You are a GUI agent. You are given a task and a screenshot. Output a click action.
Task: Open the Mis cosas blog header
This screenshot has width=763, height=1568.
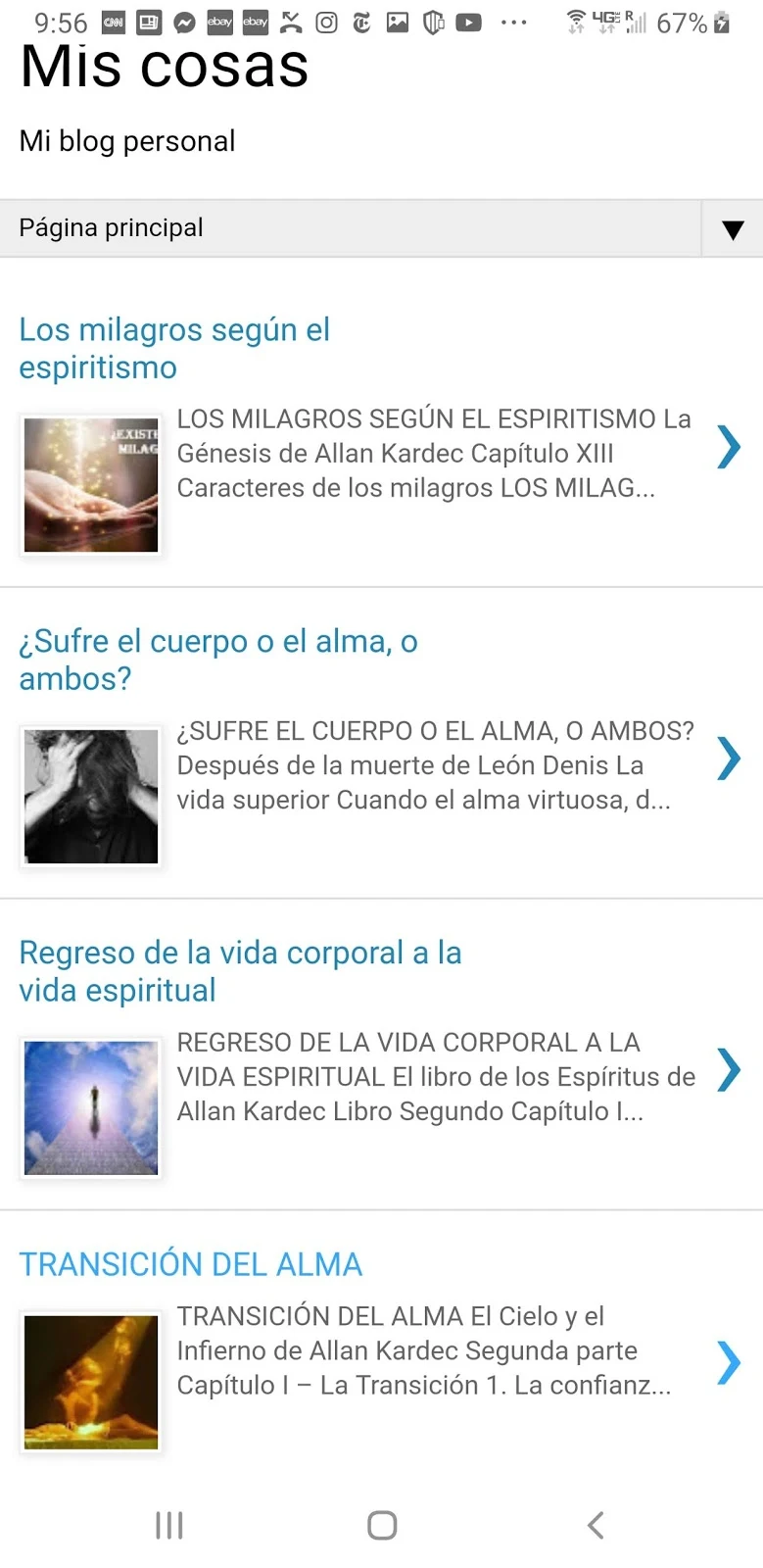tap(165, 67)
